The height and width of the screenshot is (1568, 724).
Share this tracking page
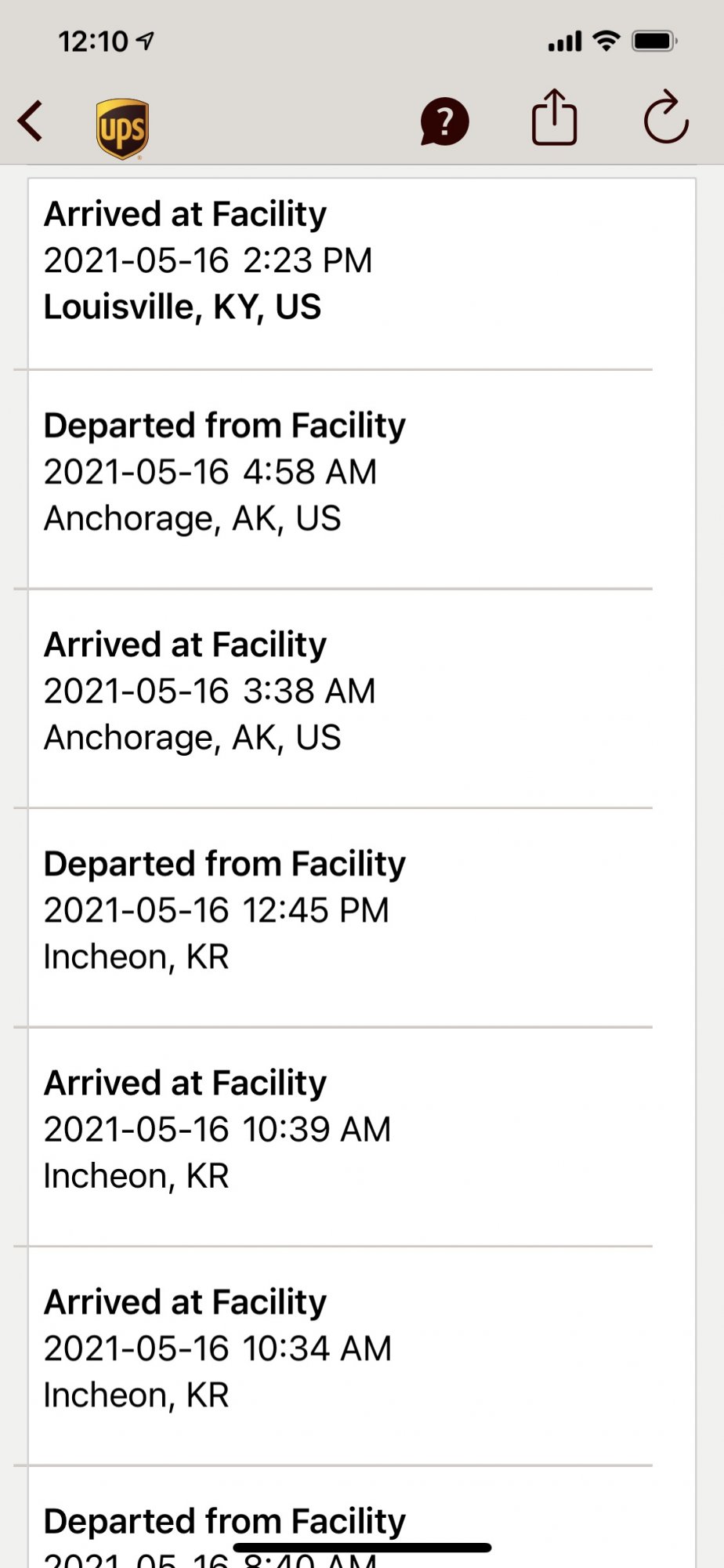pos(554,118)
